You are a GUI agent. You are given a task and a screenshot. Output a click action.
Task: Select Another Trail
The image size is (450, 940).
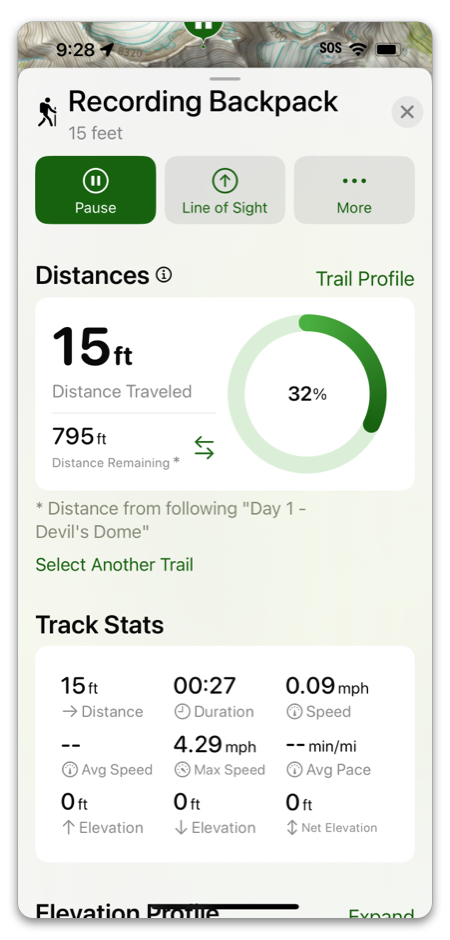point(114,565)
